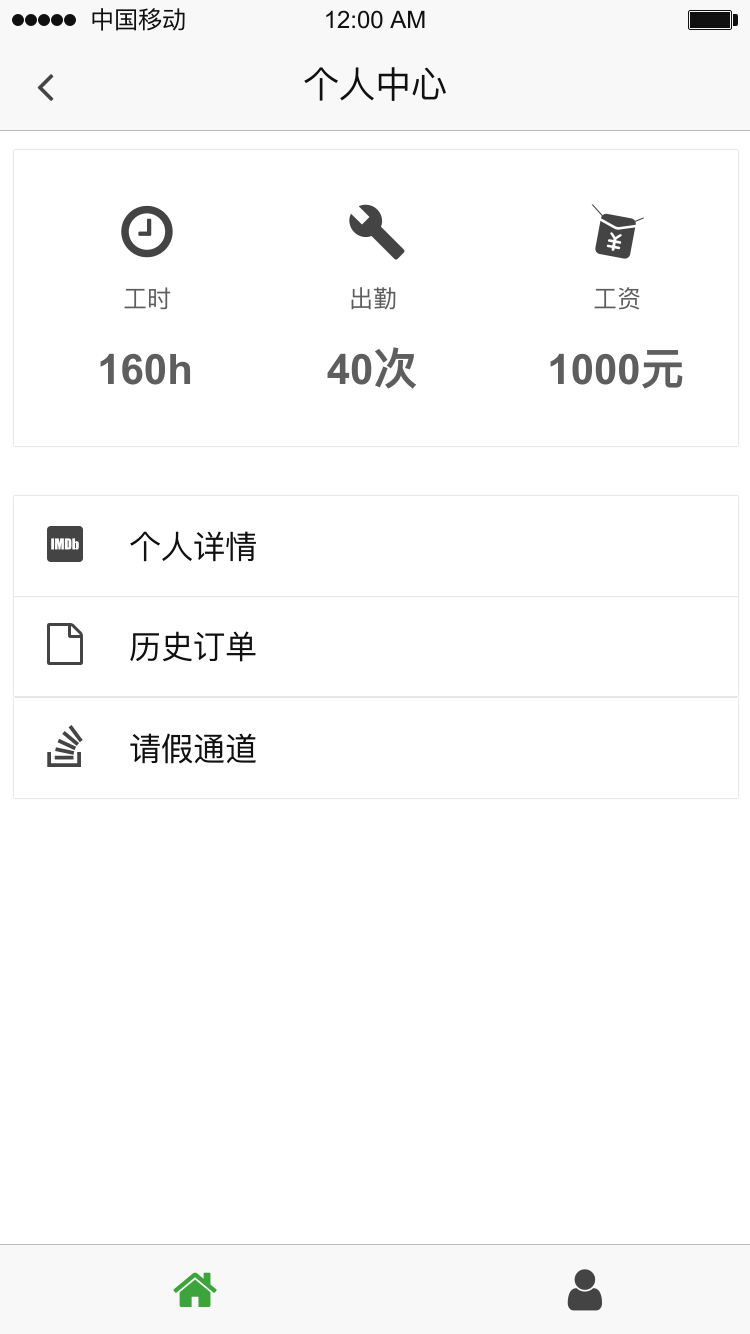Screen dimensions: 750x1334
Task: Open 请假通道 row
Action: pyautogui.click(x=375, y=748)
